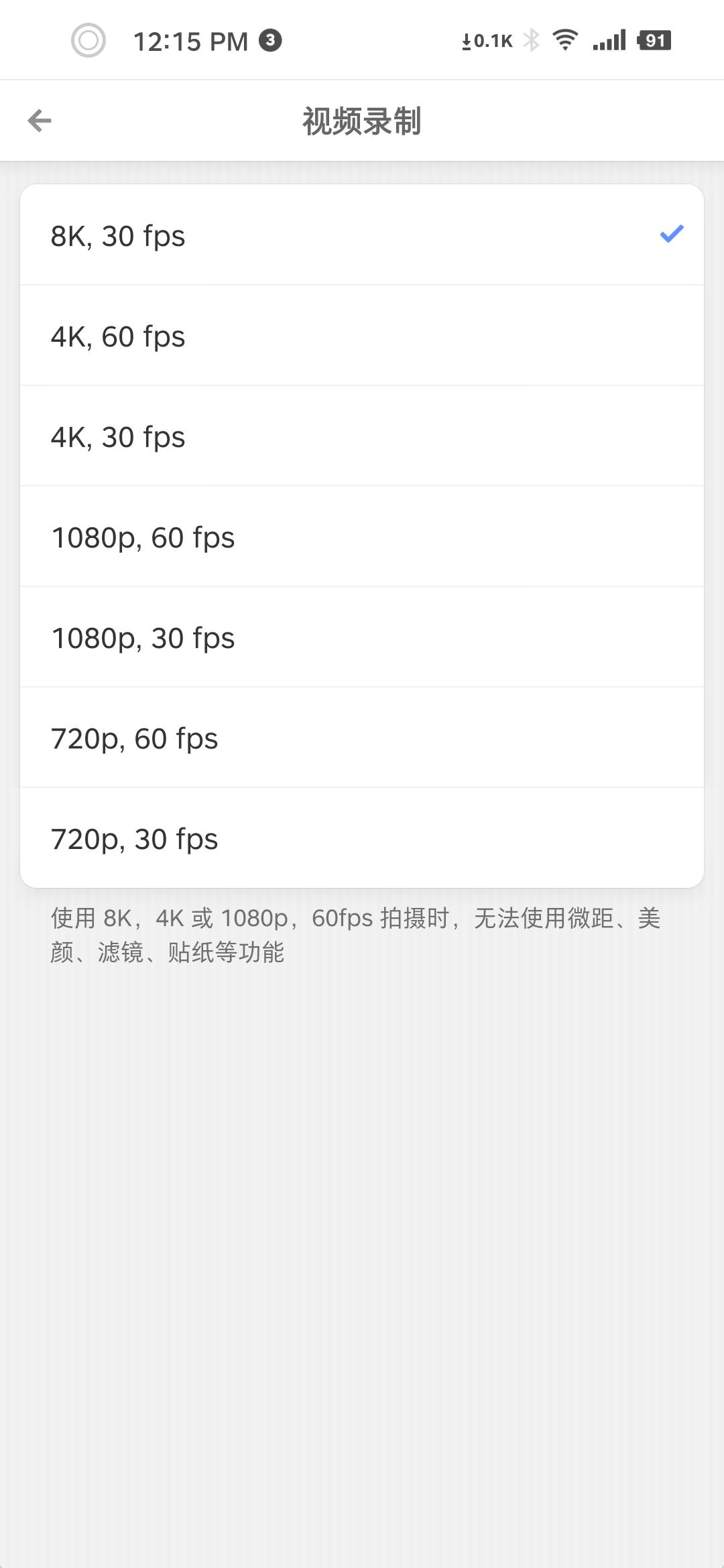Set video to 1080p, 30 fps
Viewport: 724px width, 1568px height.
point(362,637)
